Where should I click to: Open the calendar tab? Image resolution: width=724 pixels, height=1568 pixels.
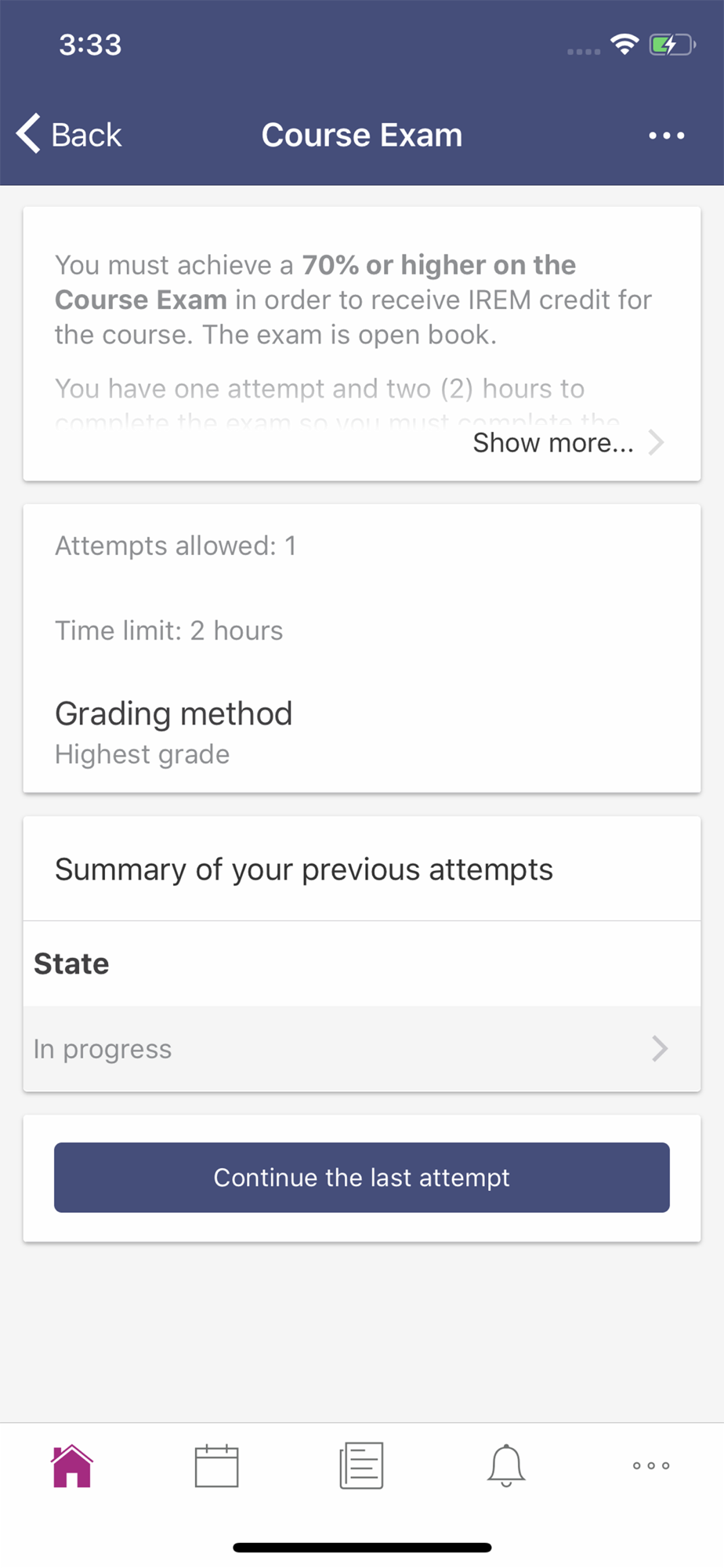[x=216, y=1465]
